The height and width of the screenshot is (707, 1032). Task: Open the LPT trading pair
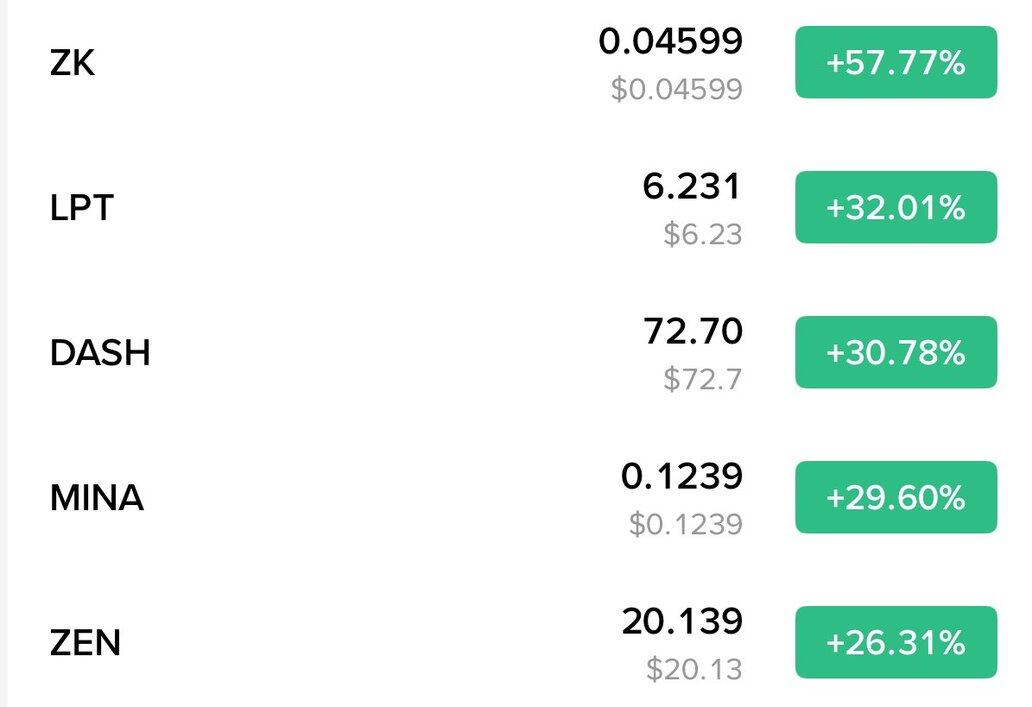click(82, 208)
